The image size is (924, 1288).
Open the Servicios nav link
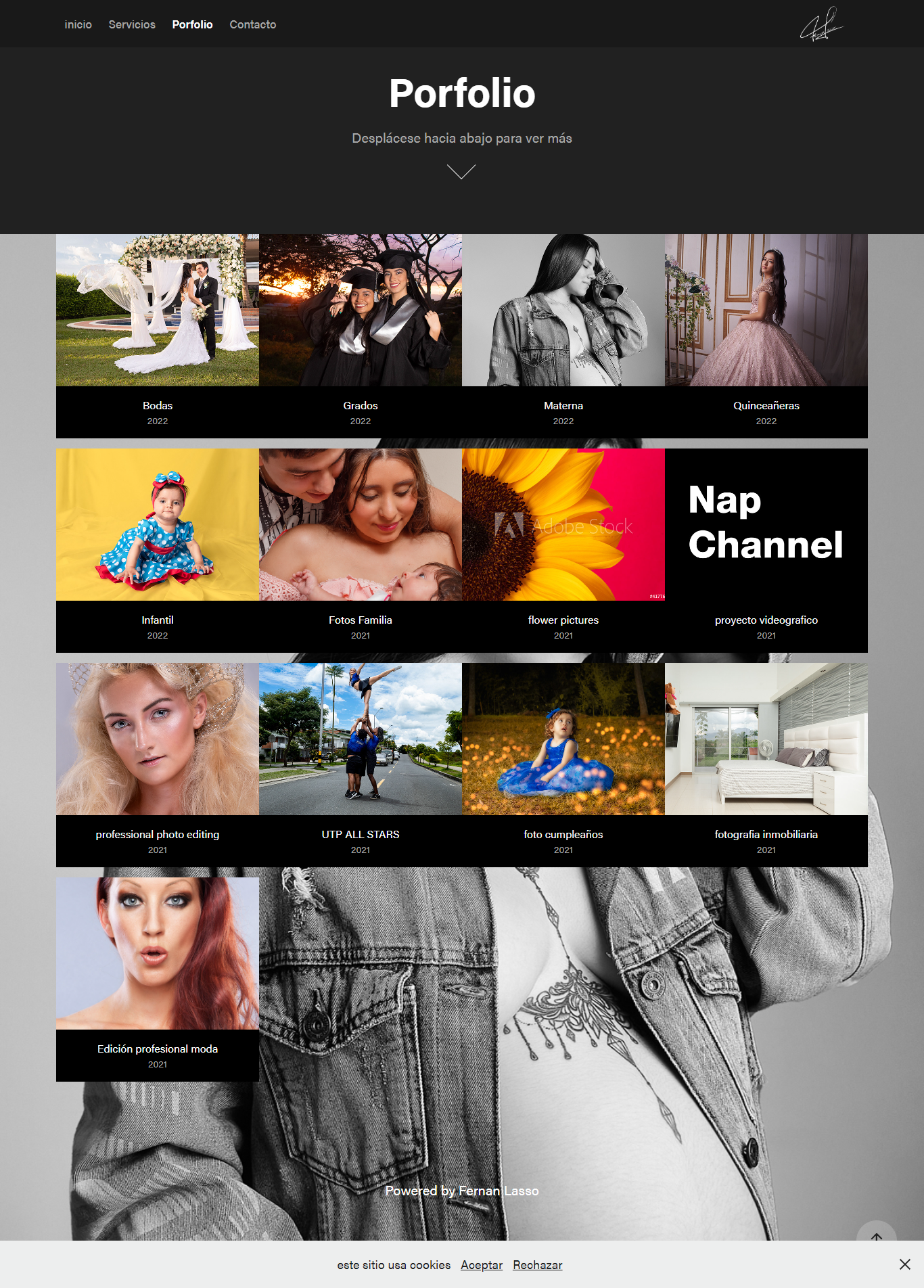pos(132,24)
